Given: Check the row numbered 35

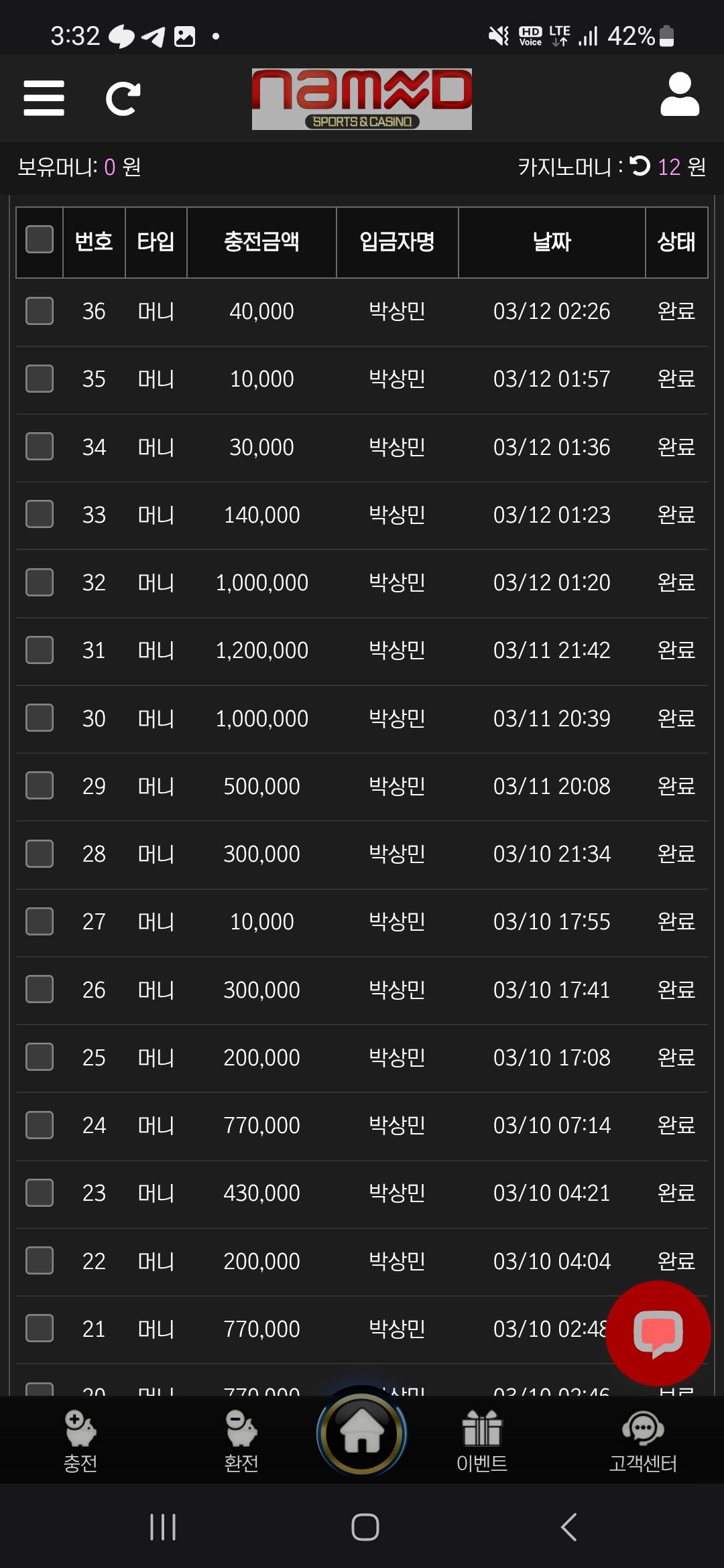Looking at the screenshot, I should pyautogui.click(x=40, y=379).
